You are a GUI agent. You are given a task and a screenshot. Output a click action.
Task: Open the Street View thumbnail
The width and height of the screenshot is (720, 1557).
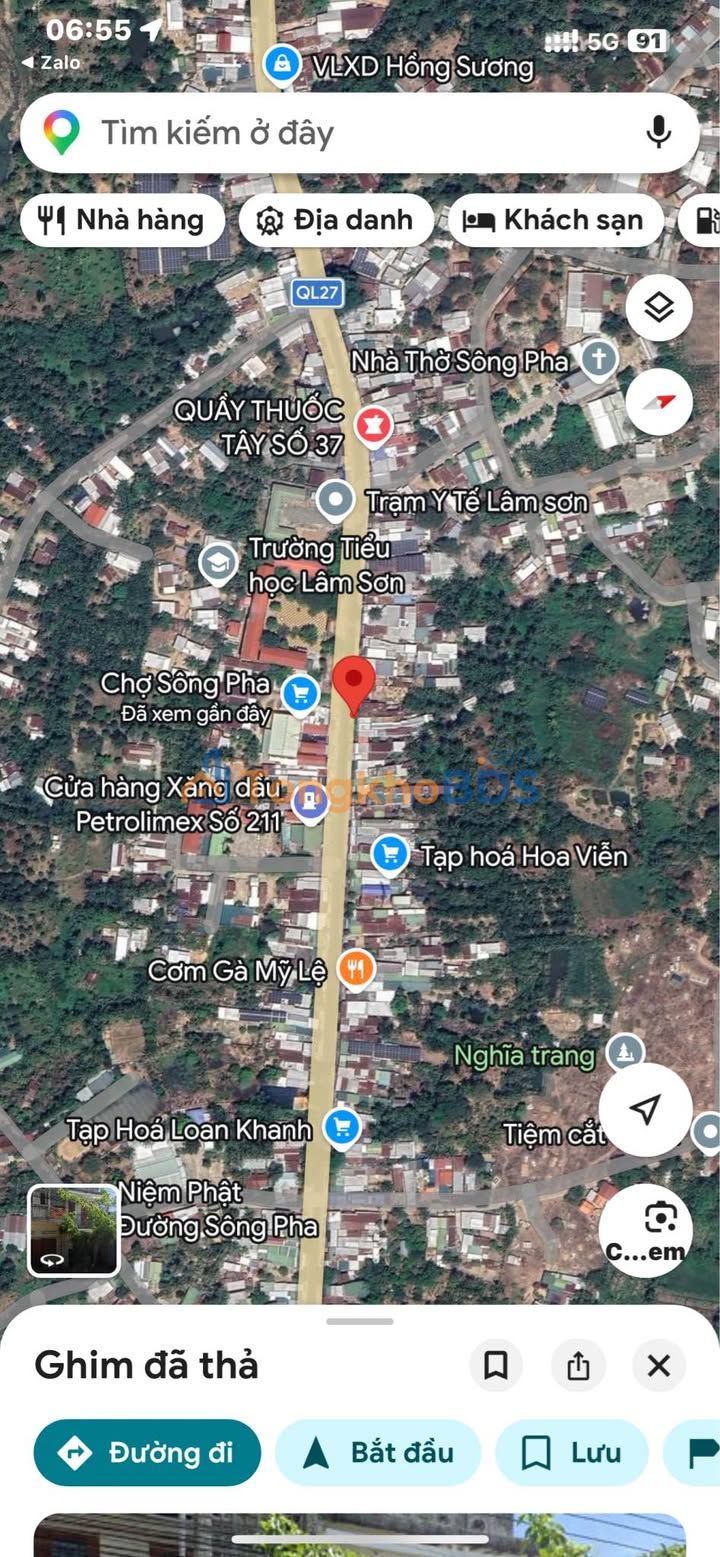(73, 1230)
